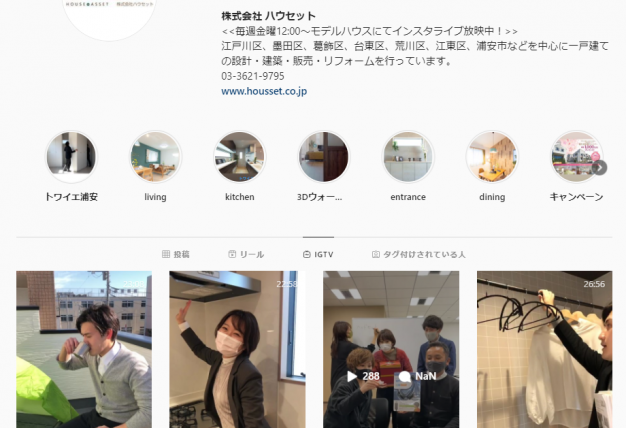Open the video of the man drinking from a cup

84,349
